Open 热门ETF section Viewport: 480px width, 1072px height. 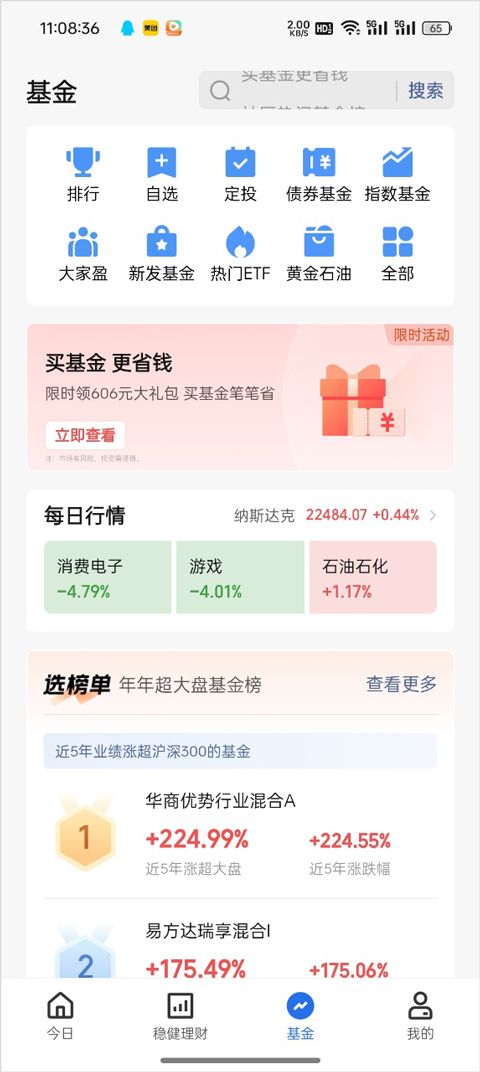pyautogui.click(x=241, y=254)
